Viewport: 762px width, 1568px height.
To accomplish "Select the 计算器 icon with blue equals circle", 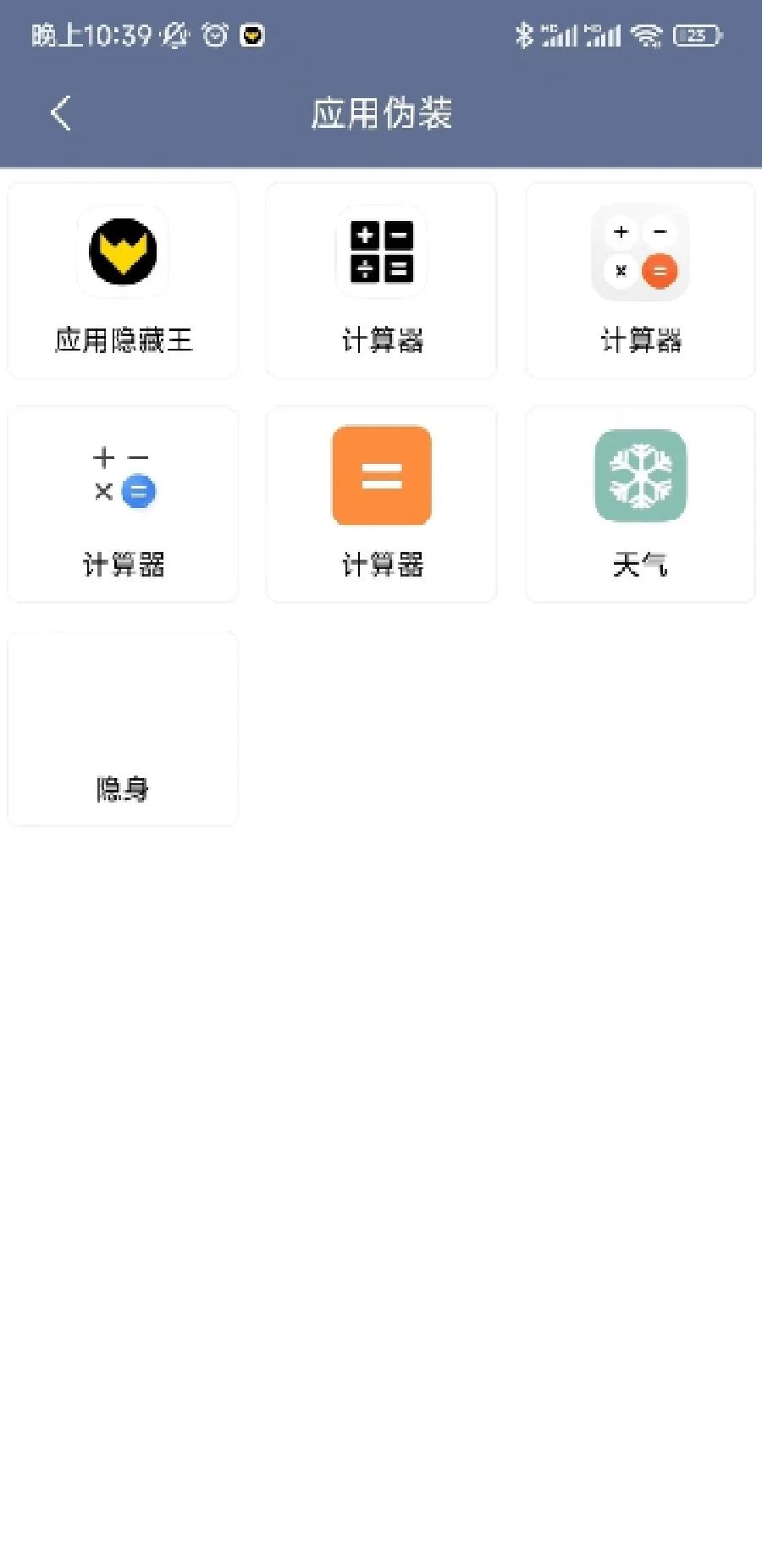I will [x=123, y=504].
